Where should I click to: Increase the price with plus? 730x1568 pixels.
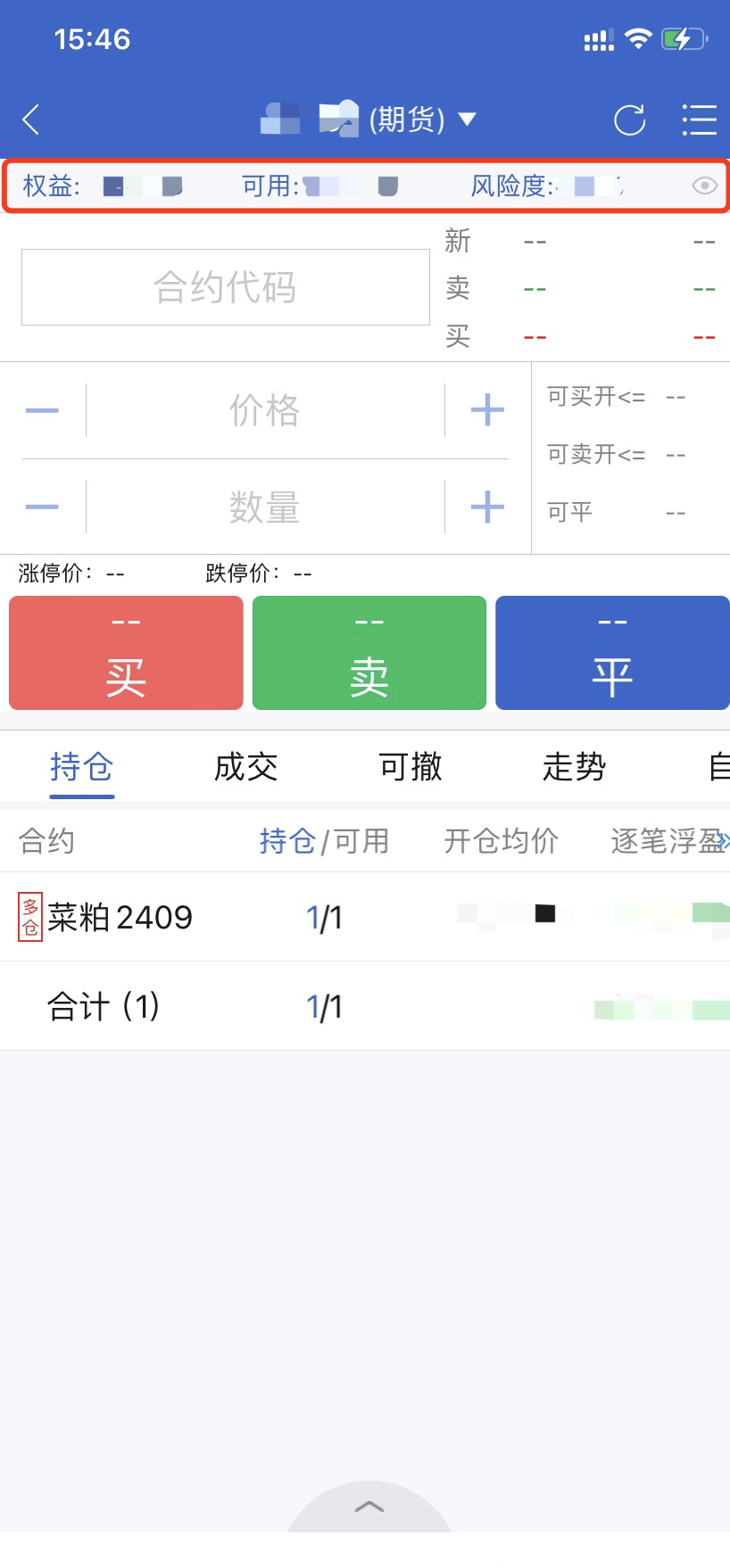487,410
